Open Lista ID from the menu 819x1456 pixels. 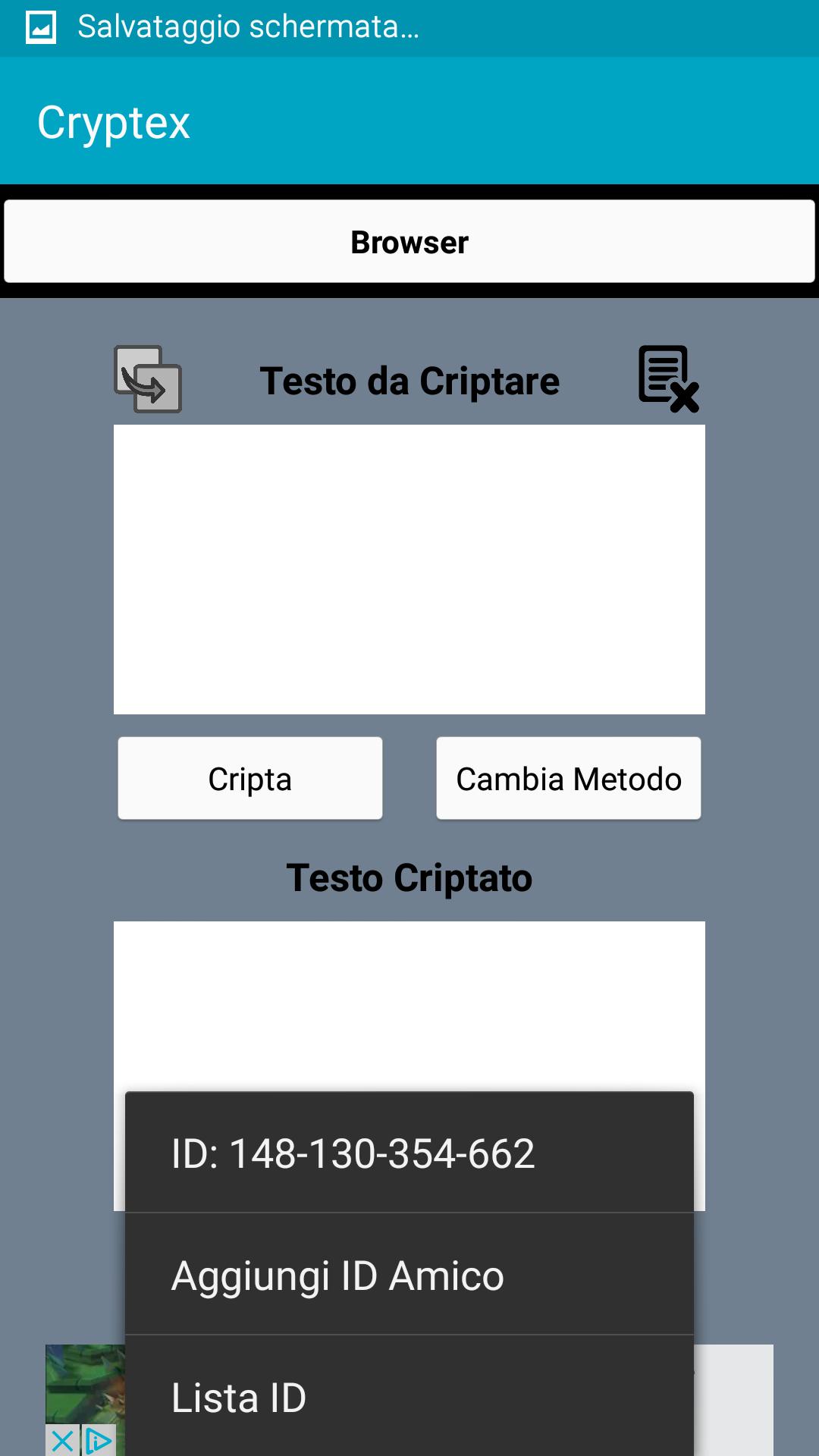[409, 1396]
